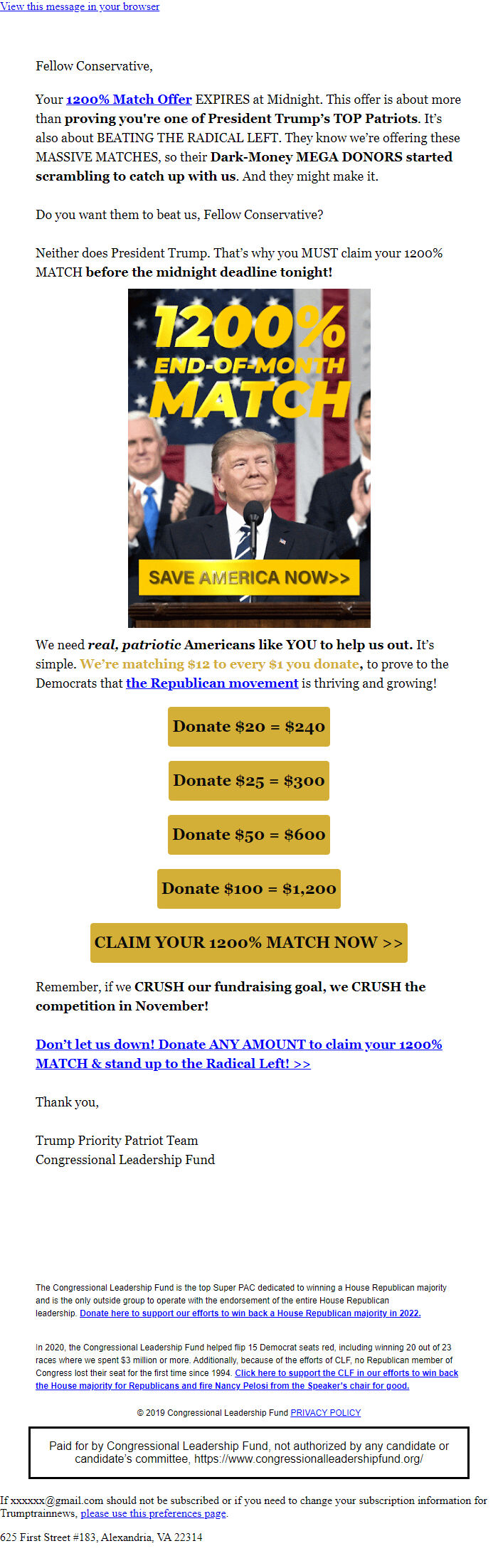Viewport: 498px width, 1568px height.
Task: Follow 'Click here to support the CLF' link
Action: tap(346, 1373)
